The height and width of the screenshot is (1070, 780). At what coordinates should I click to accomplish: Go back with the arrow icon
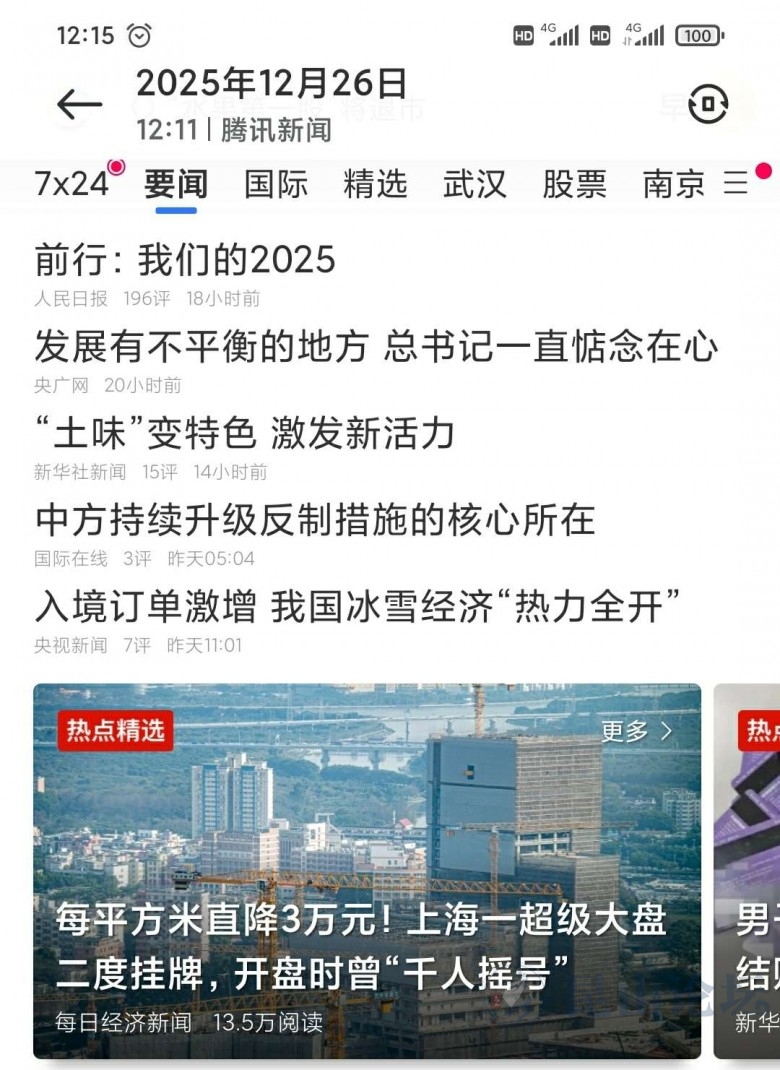[x=79, y=104]
